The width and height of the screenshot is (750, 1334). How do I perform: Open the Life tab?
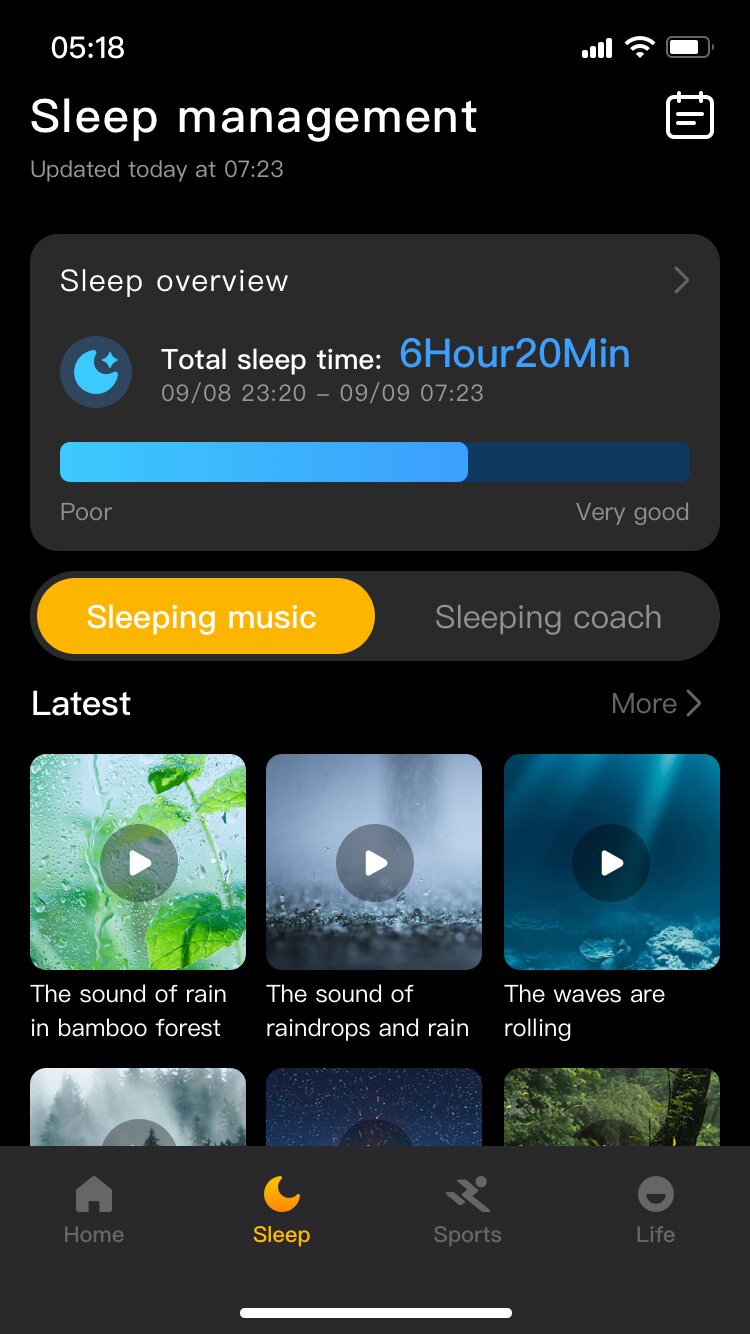point(656,1211)
